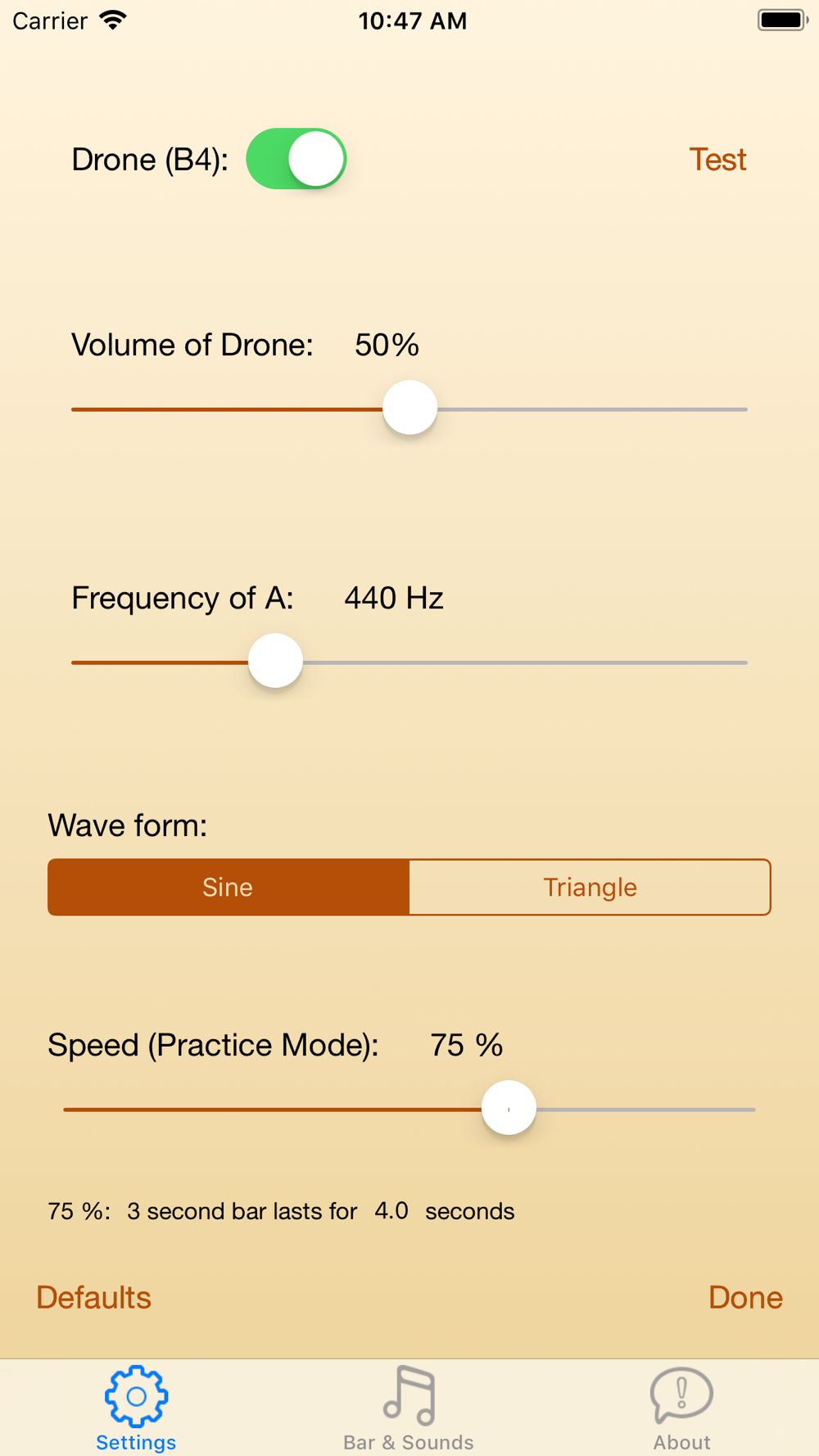This screenshot has width=819, height=1456.
Task: Tap the Volume of Drone slider
Action: tap(409, 408)
